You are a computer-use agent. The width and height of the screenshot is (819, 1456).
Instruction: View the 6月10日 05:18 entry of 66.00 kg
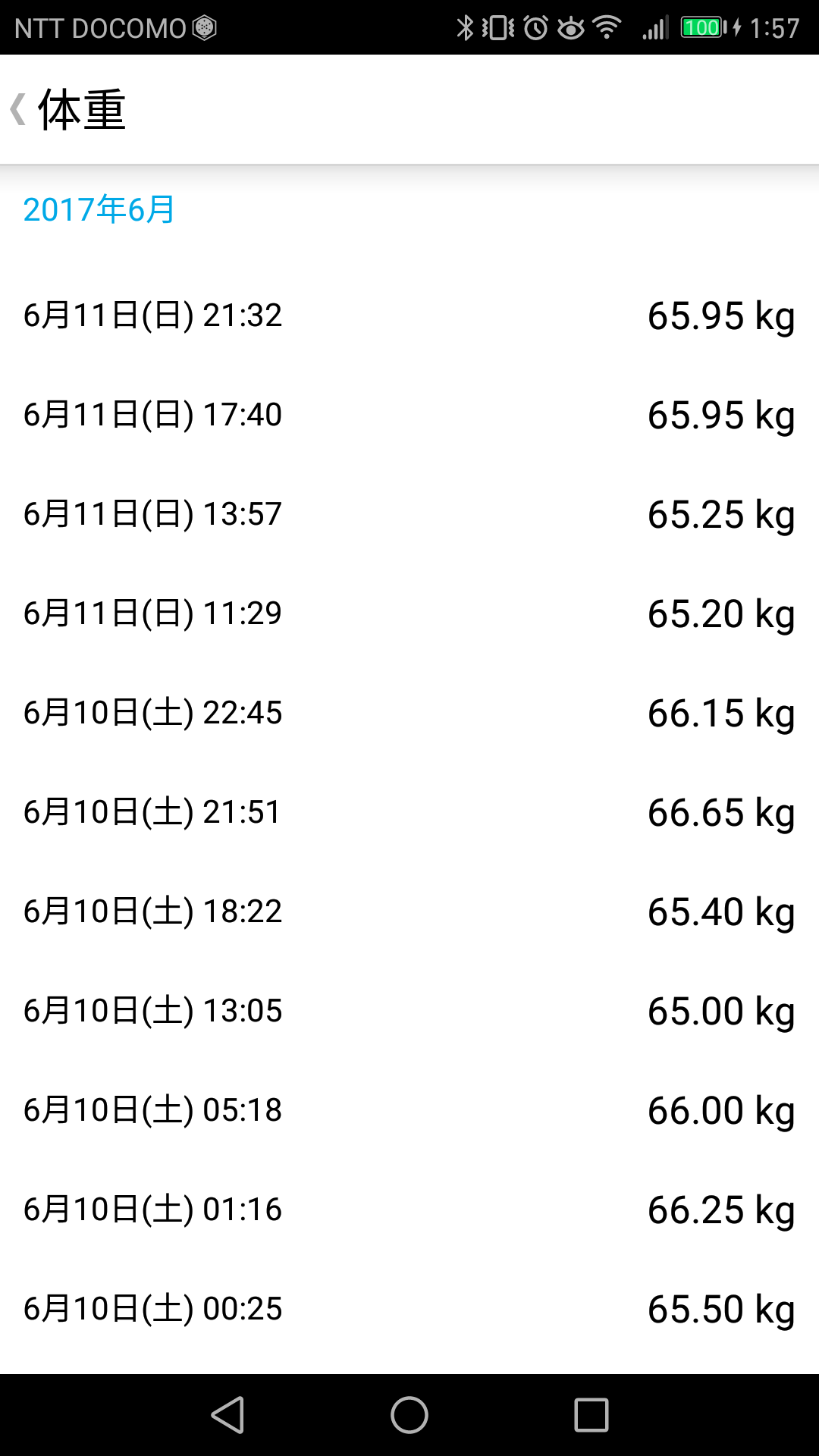(x=409, y=1110)
